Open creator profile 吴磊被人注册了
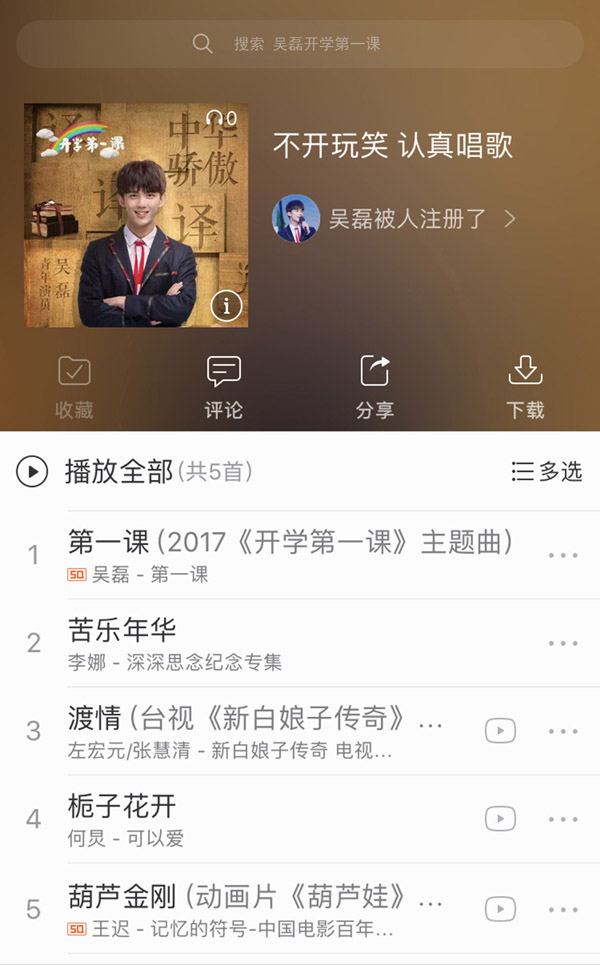This screenshot has height=965, width=600. pos(394,219)
